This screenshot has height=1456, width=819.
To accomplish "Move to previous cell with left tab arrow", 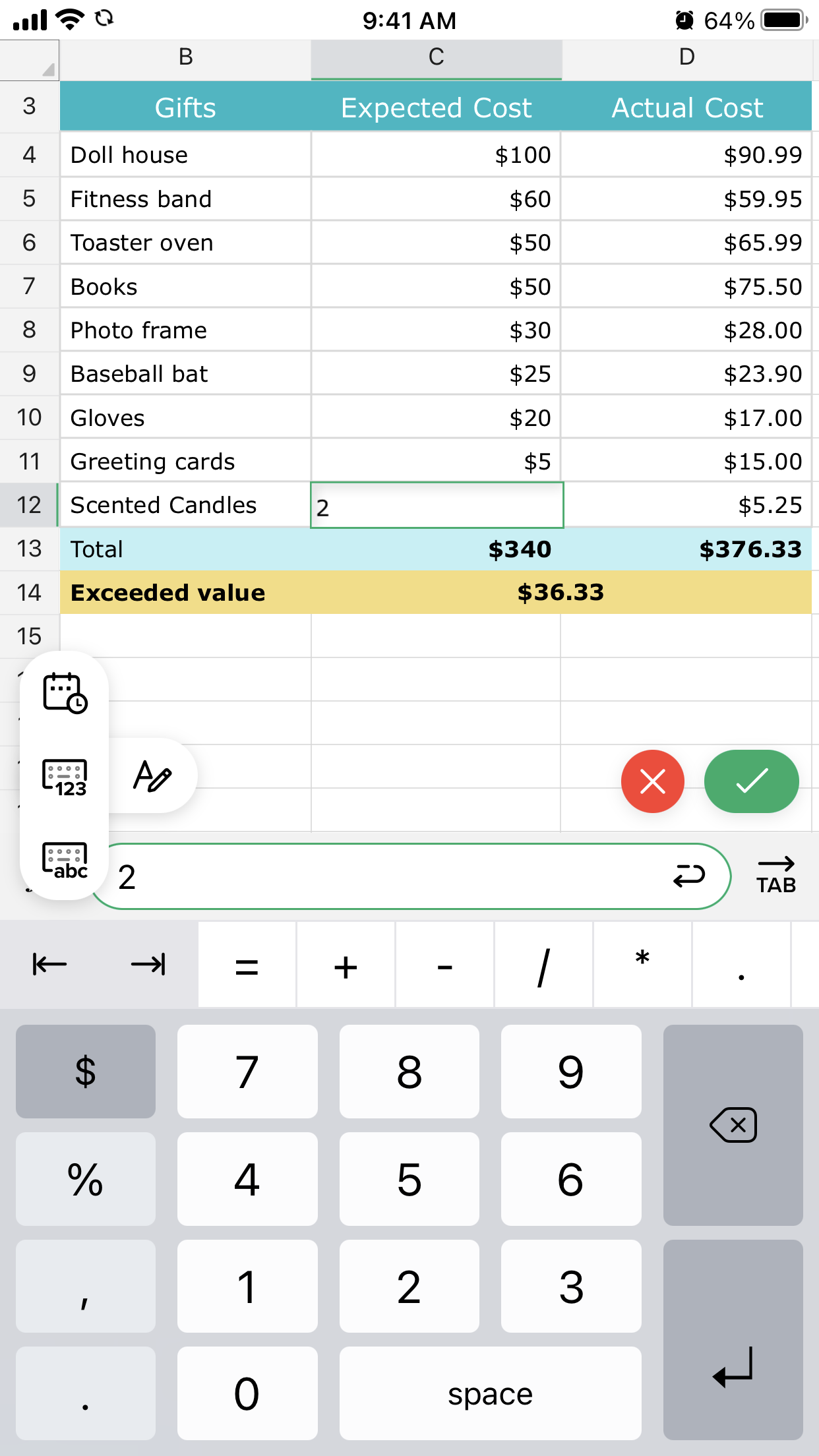I will pyautogui.click(x=50, y=965).
